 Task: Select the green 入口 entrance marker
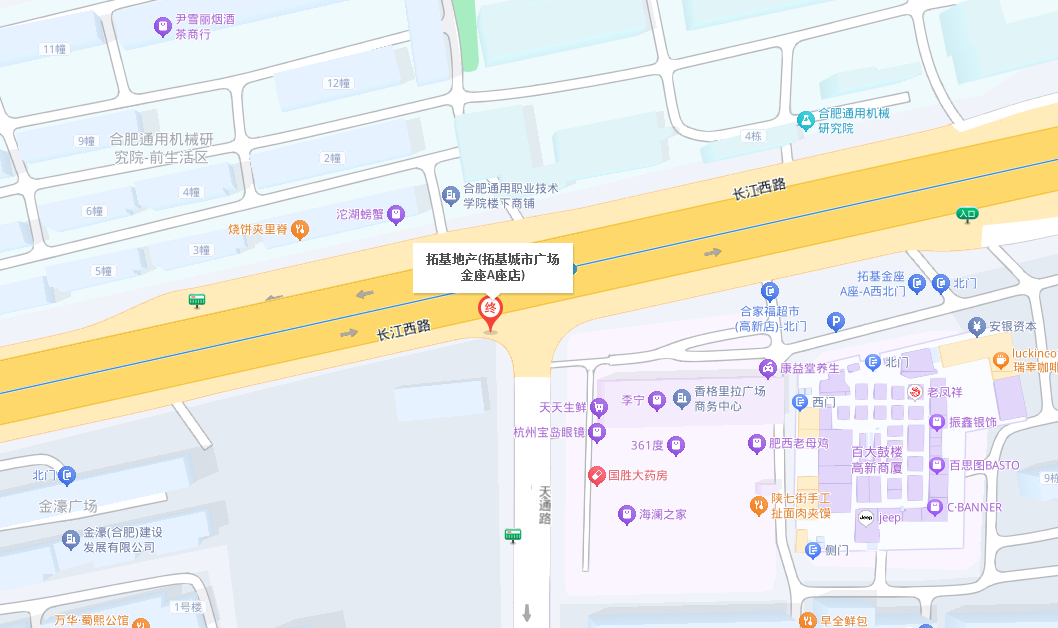click(x=967, y=214)
